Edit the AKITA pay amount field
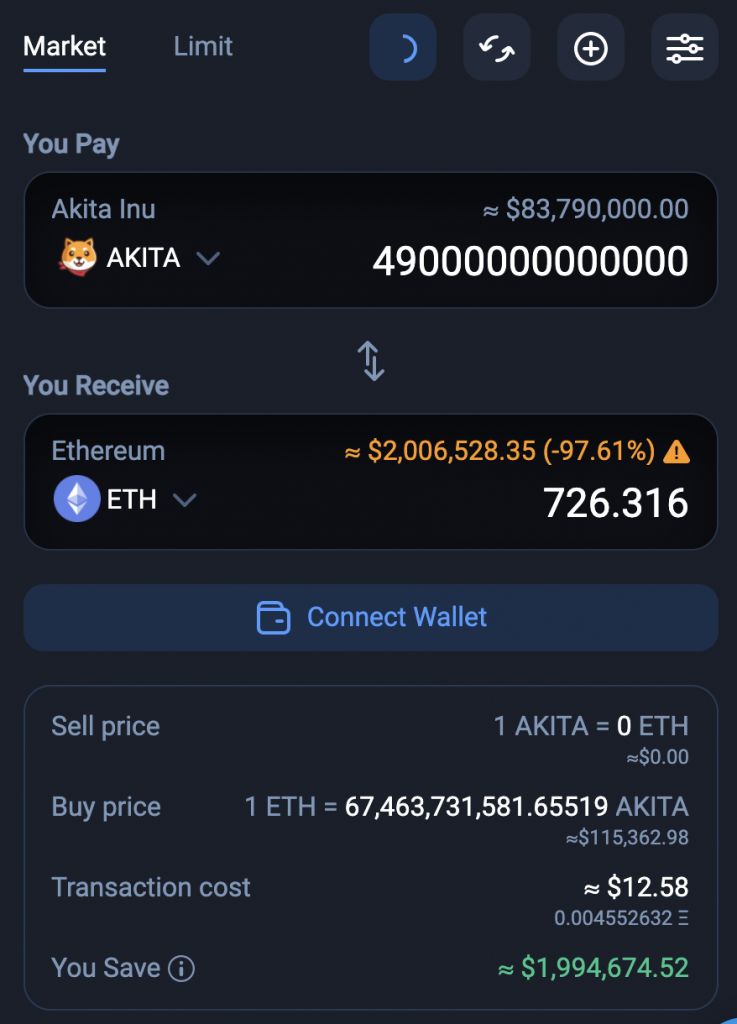Image resolution: width=737 pixels, height=1024 pixels. 530,261
